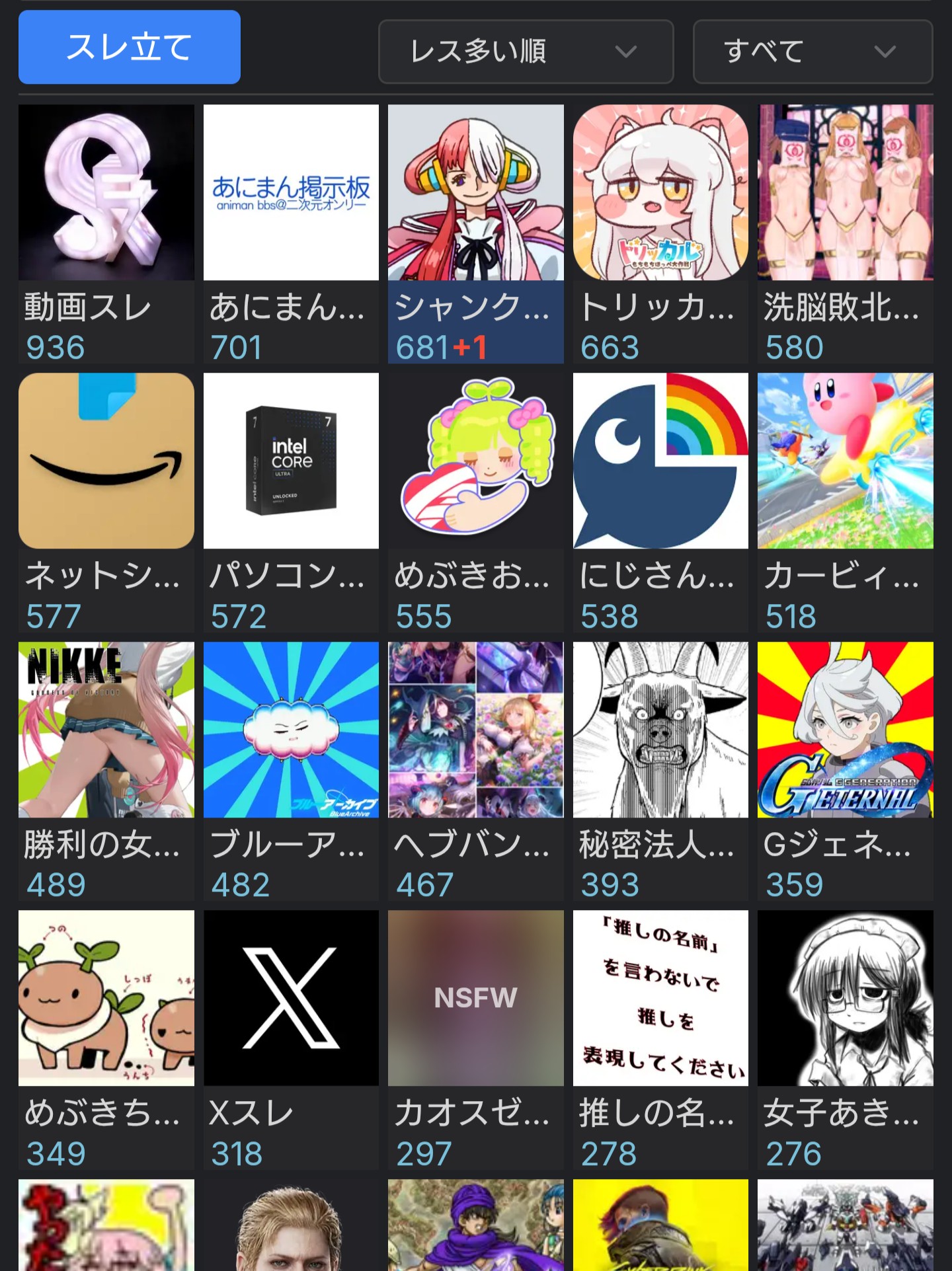Open the あにまん掲示板 thread with 701 replies
The height and width of the screenshot is (1271, 952).
pyautogui.click(x=291, y=233)
